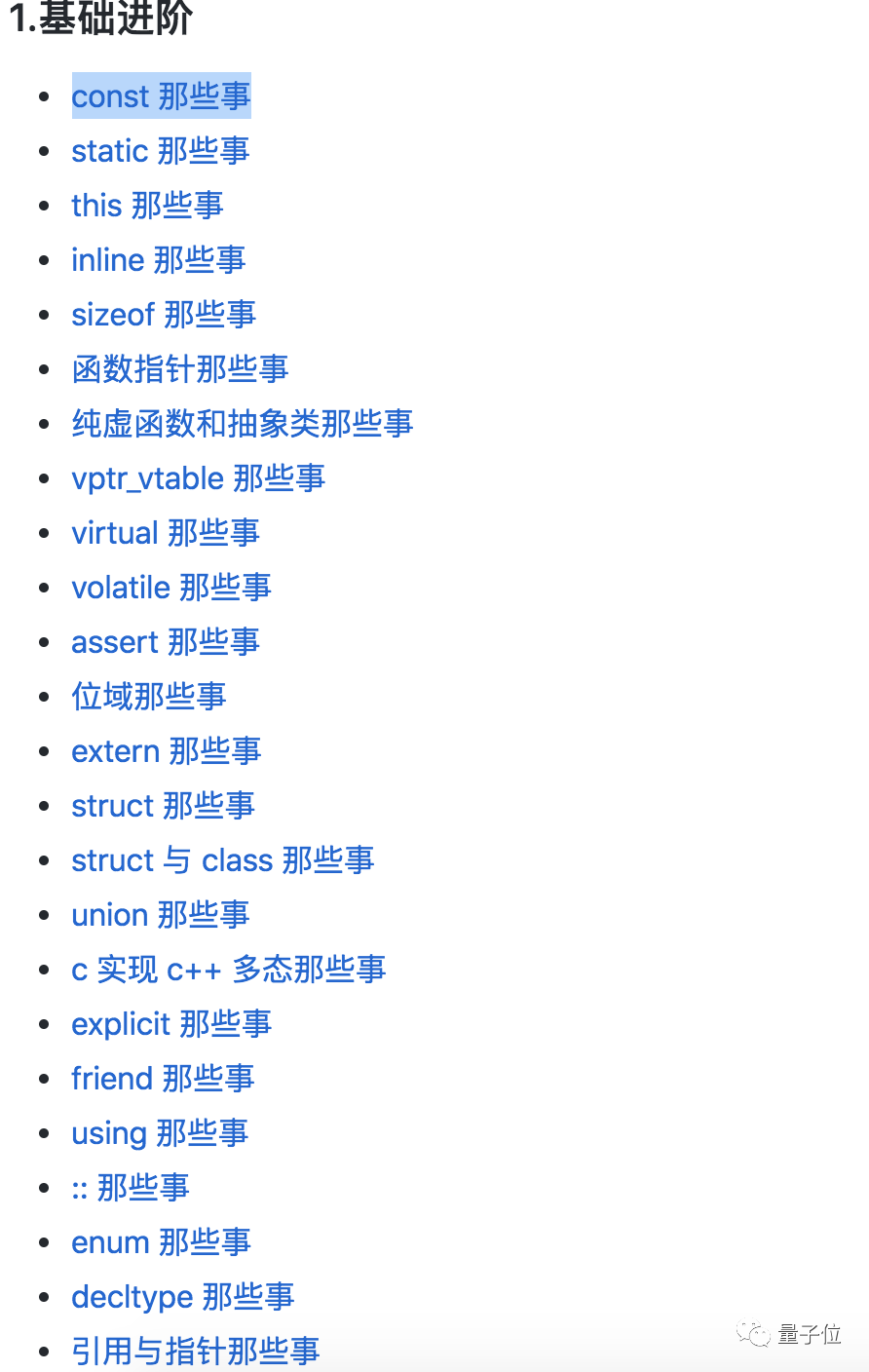The width and height of the screenshot is (869, 1372).
Task: Open the union 那些事 link
Action: pos(161,915)
